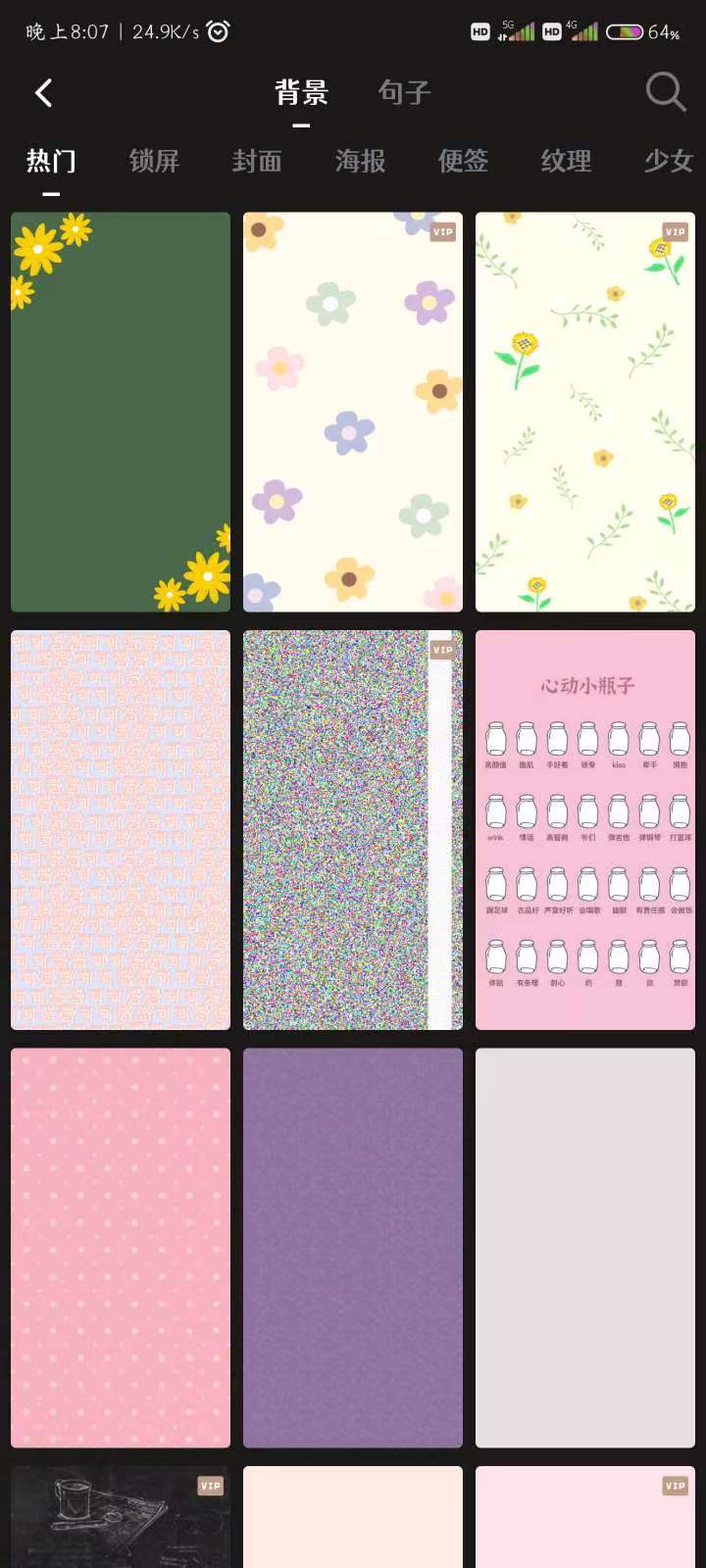Open the solid purple textured background
Screen dimensions: 706x1568
pyautogui.click(x=353, y=1248)
